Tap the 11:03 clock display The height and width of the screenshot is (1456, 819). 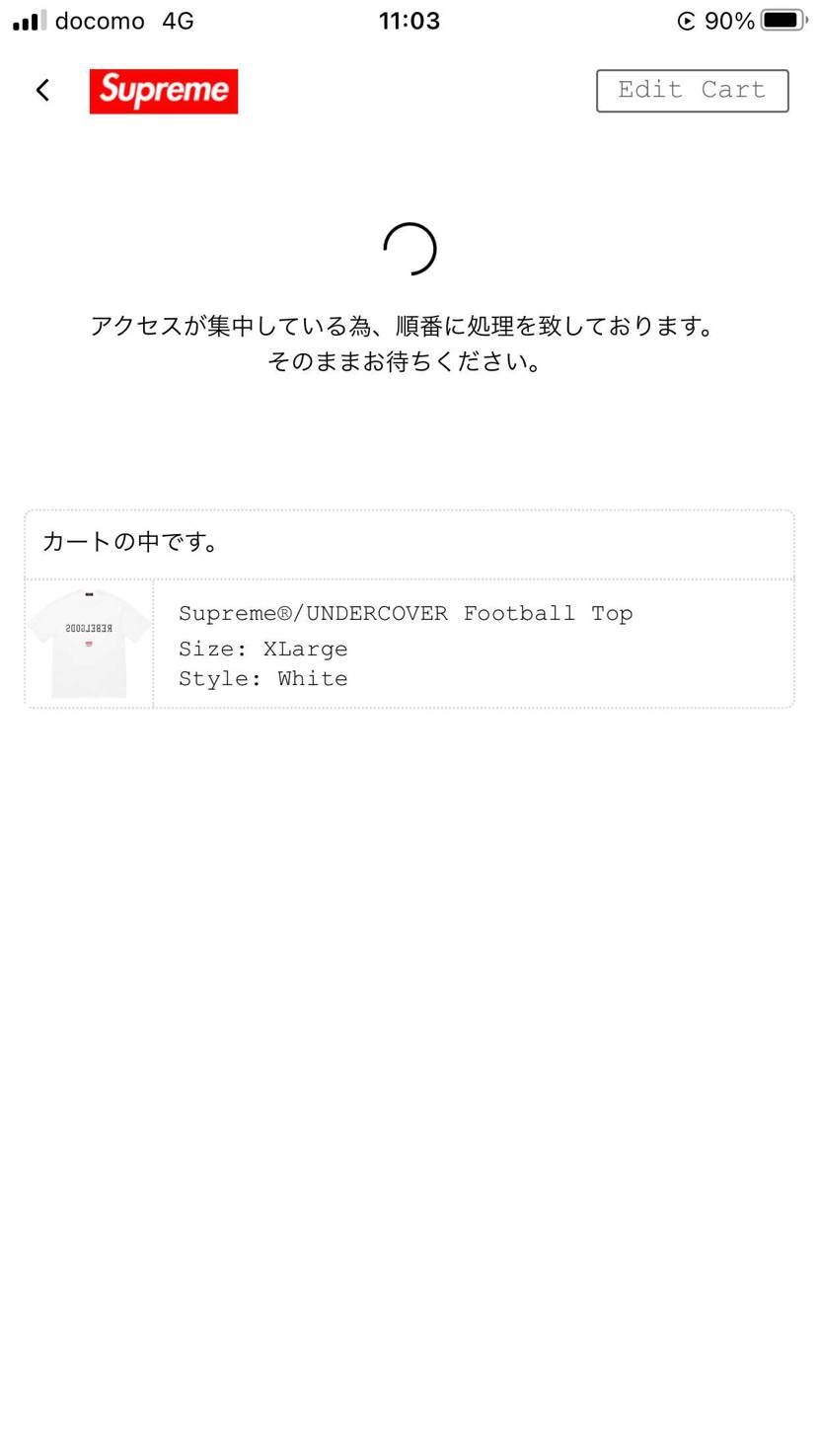(410, 19)
